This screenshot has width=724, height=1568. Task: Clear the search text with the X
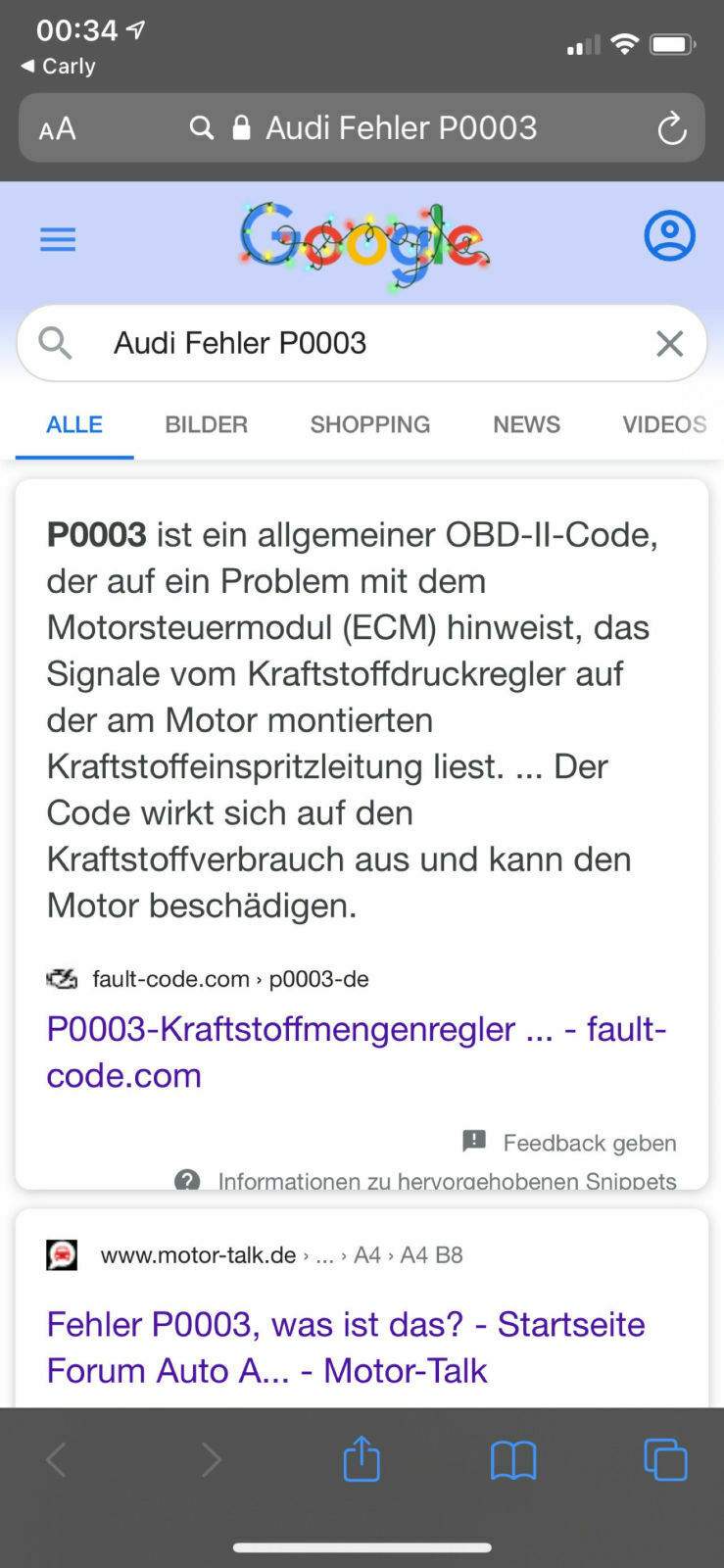[x=669, y=343]
